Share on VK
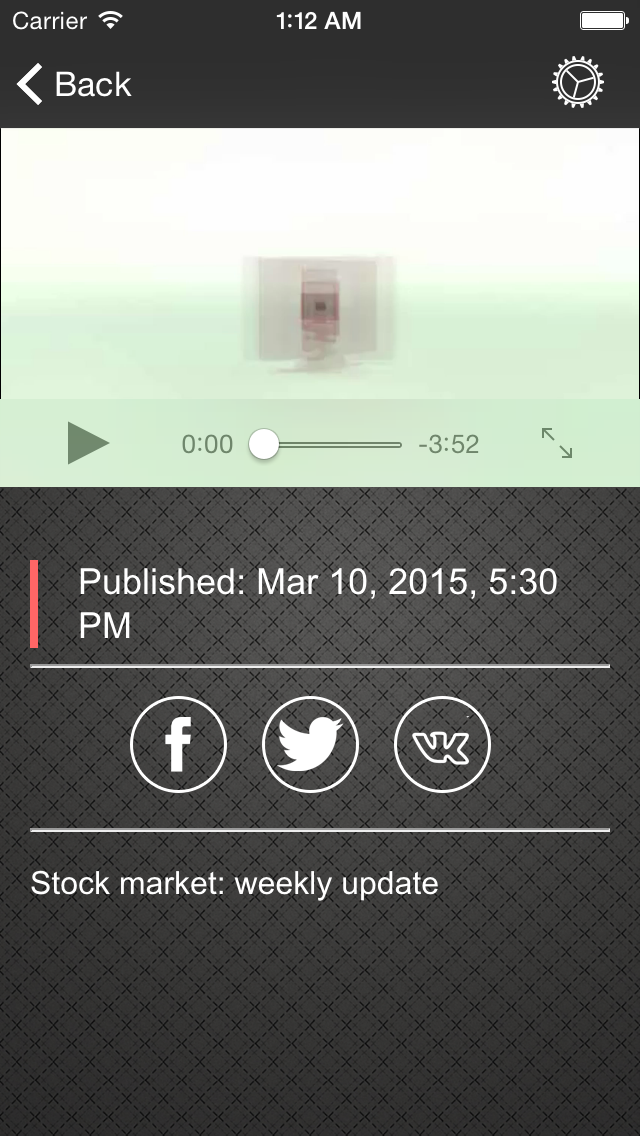640x1136 pixels. click(442, 744)
